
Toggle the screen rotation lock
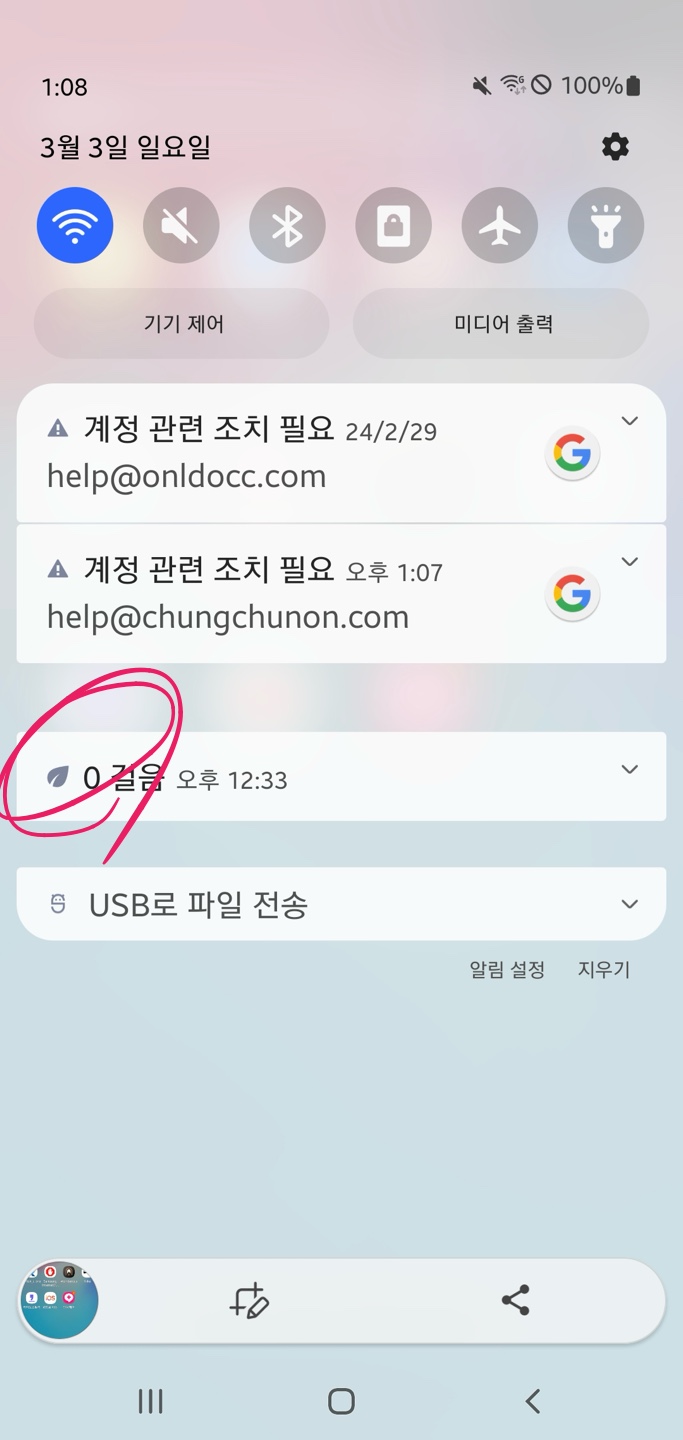(393, 226)
